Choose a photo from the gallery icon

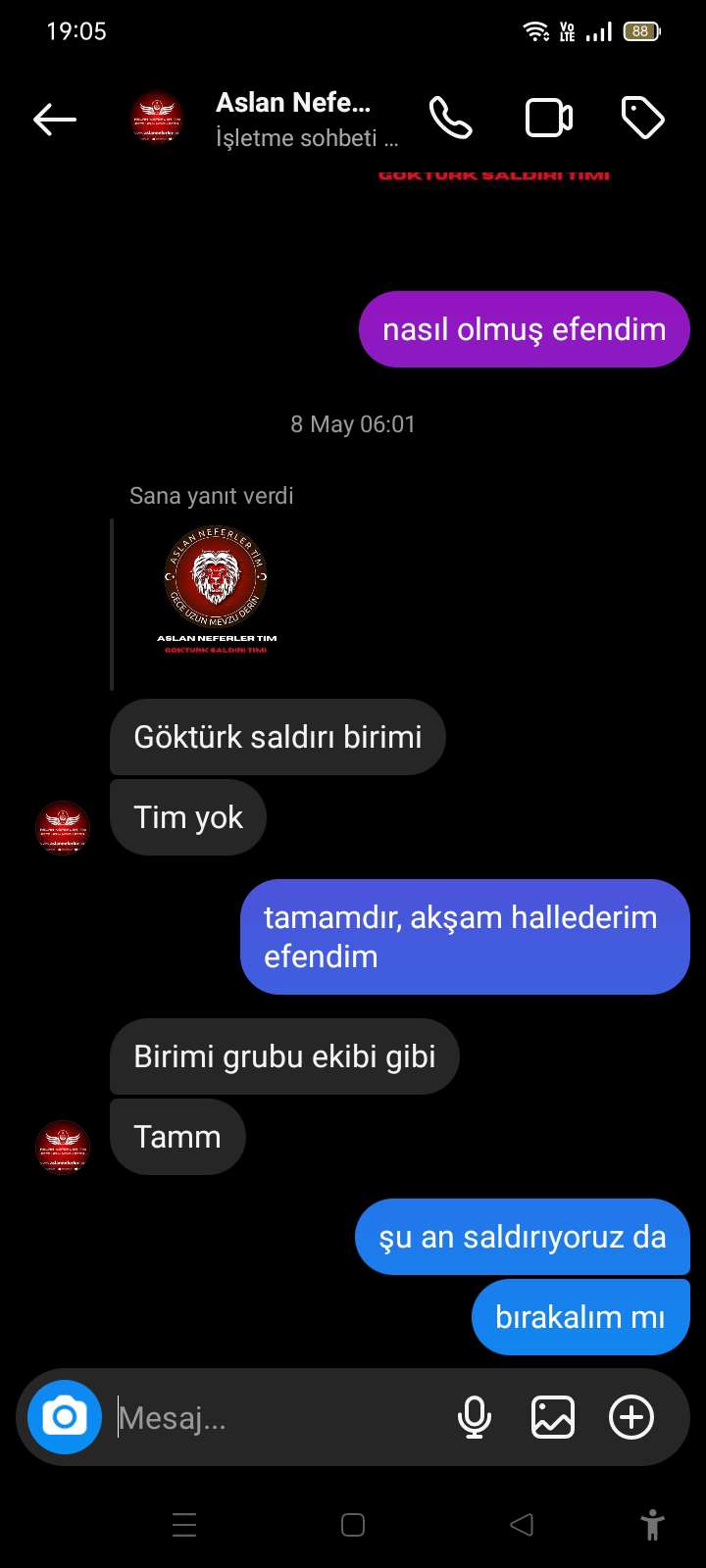coord(553,1417)
